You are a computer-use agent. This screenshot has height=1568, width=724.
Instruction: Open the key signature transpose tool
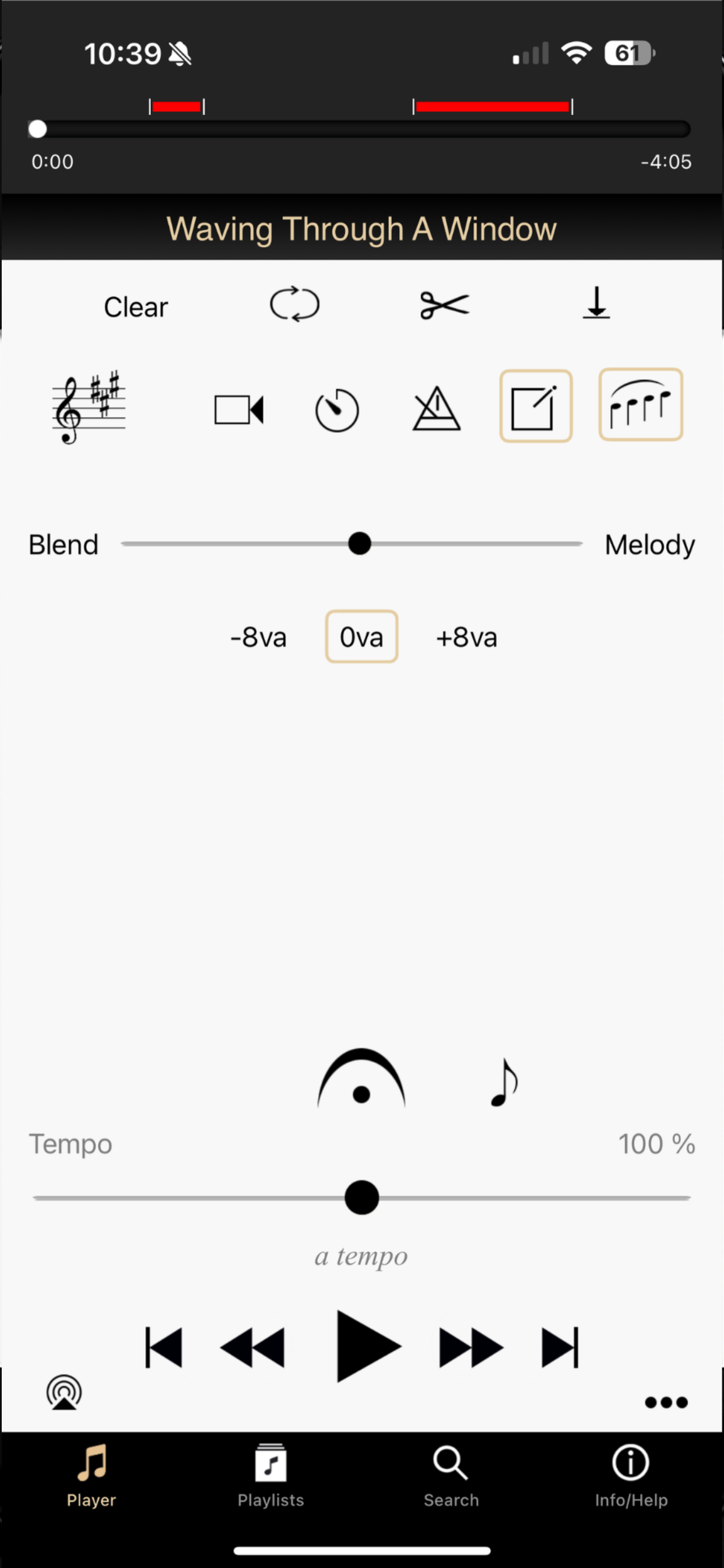coord(89,408)
